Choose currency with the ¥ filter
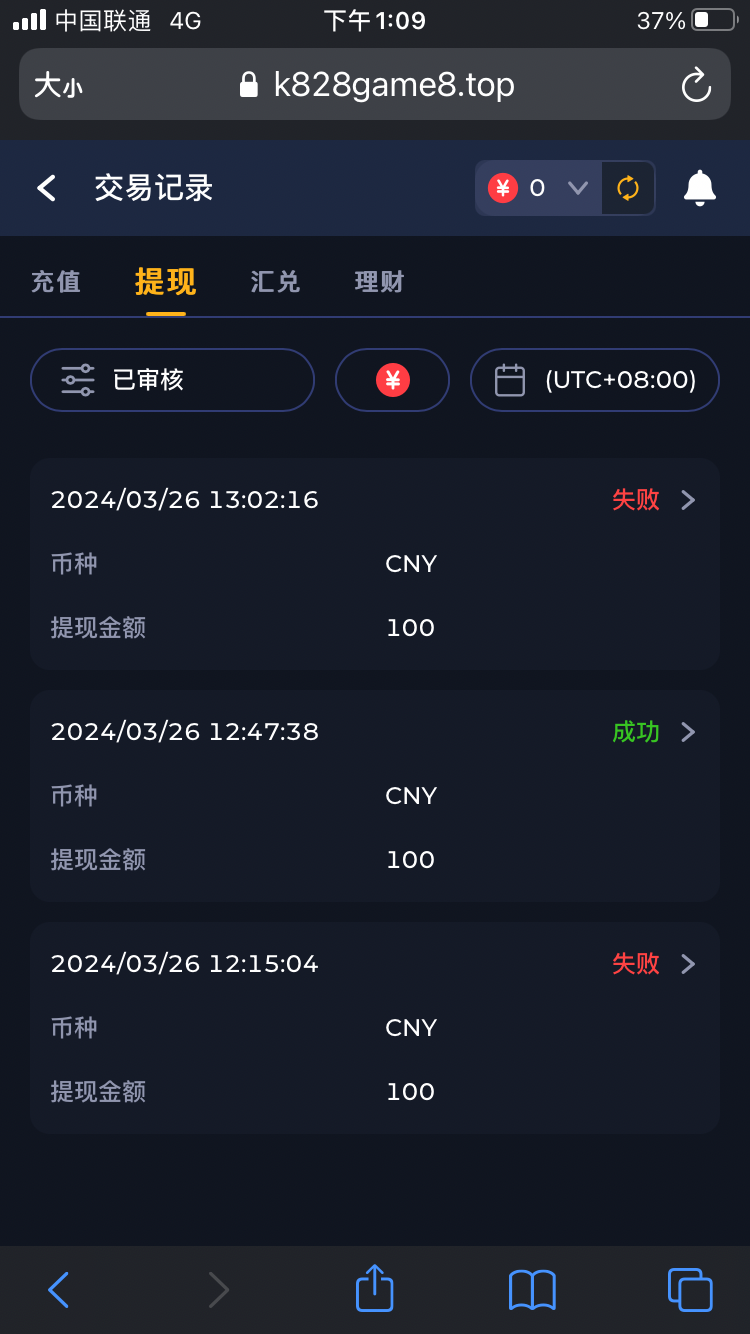 pyautogui.click(x=392, y=380)
